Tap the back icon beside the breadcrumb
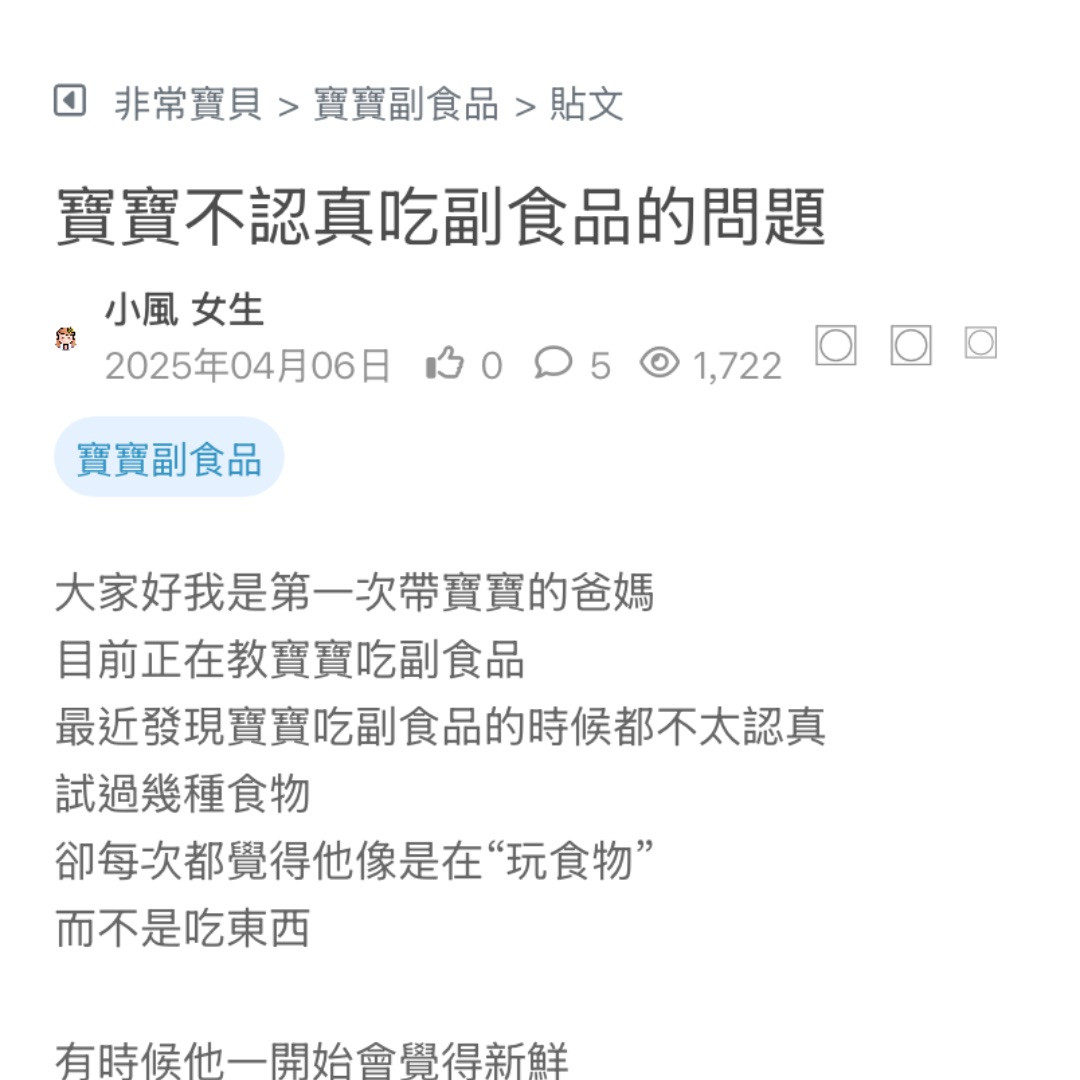This screenshot has width=1080, height=1080. tap(69, 101)
